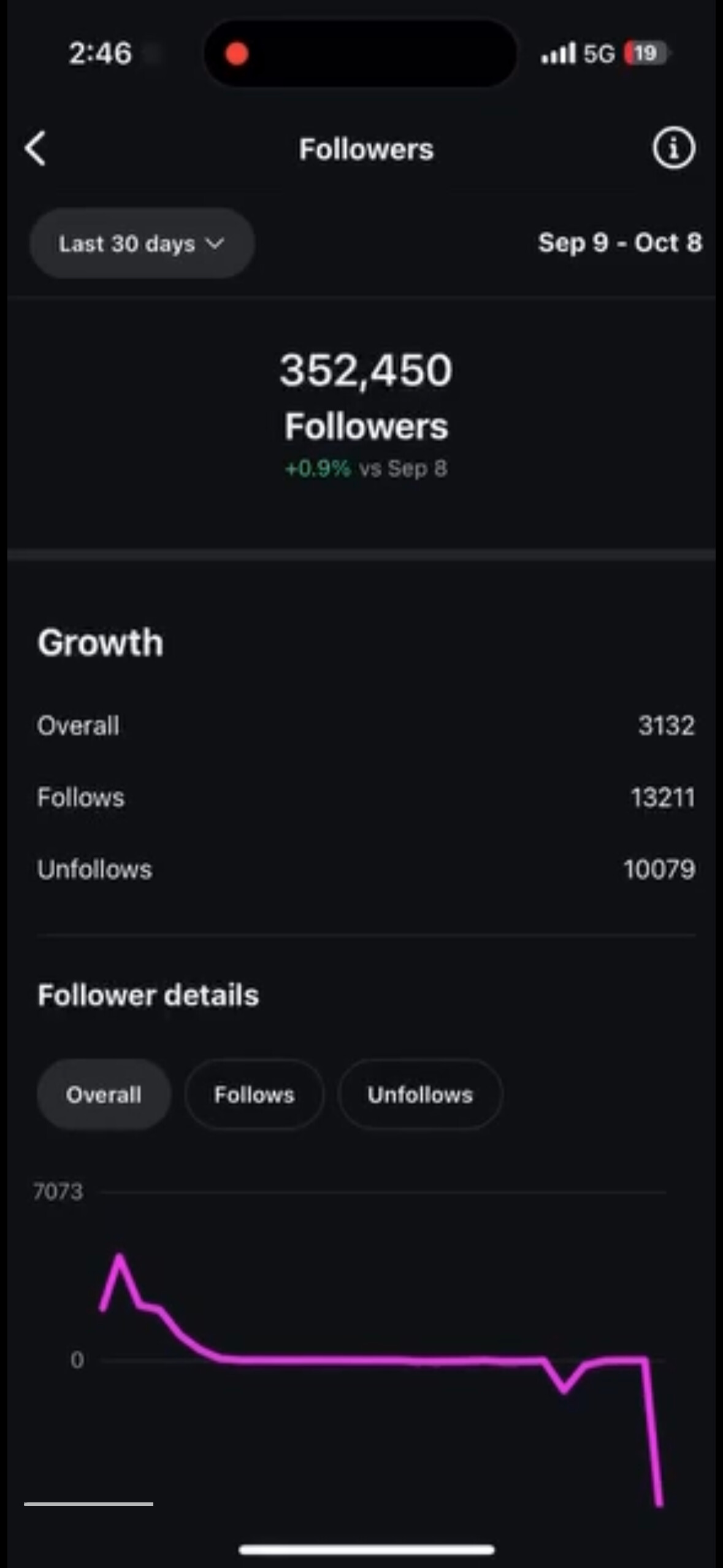Show the Unfollows chart tab
Screen dimensions: 723x1568
pyautogui.click(x=420, y=1094)
